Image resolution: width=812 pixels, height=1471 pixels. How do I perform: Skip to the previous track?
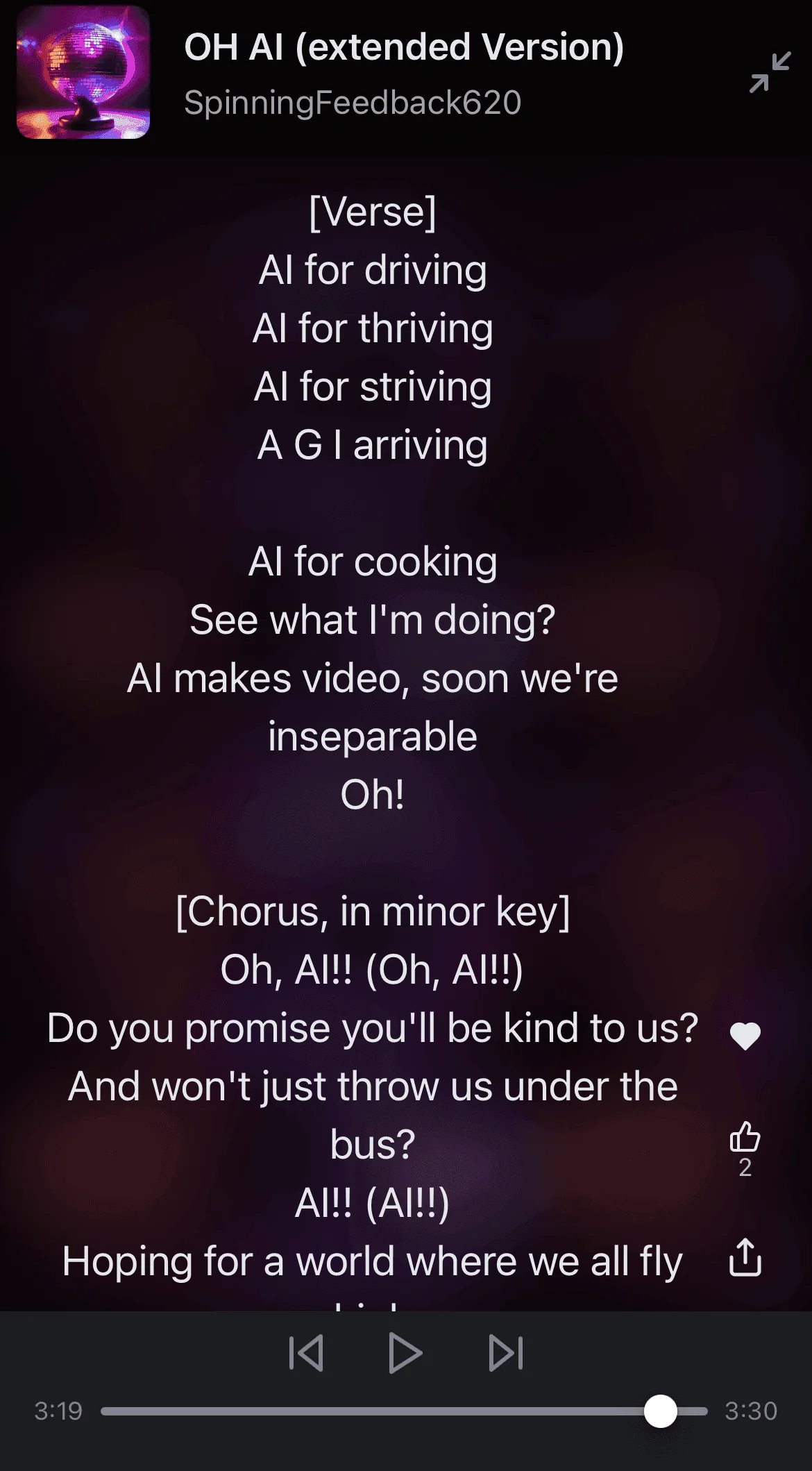(306, 1352)
